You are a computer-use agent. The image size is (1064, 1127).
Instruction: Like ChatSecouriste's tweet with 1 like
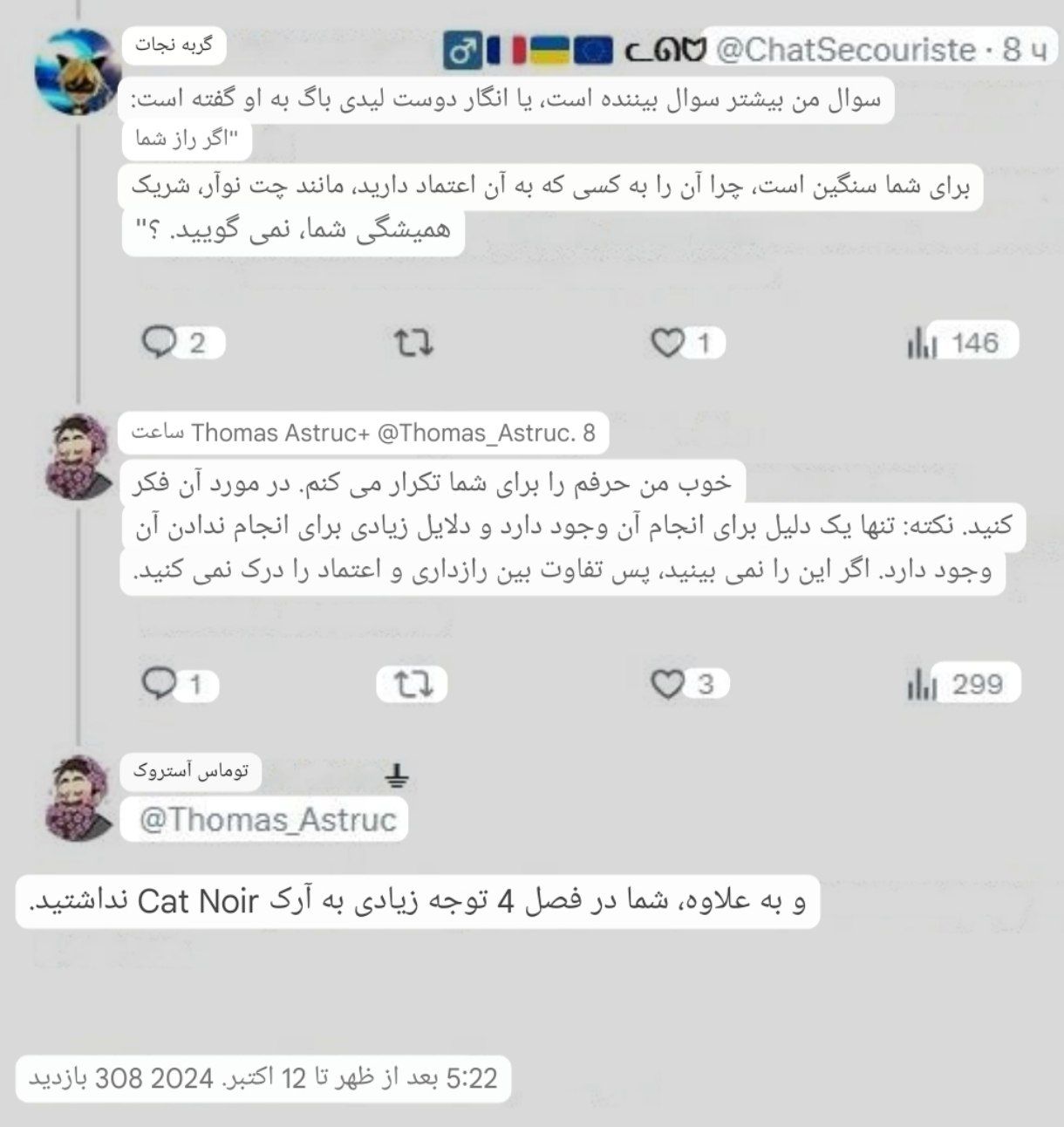669,343
